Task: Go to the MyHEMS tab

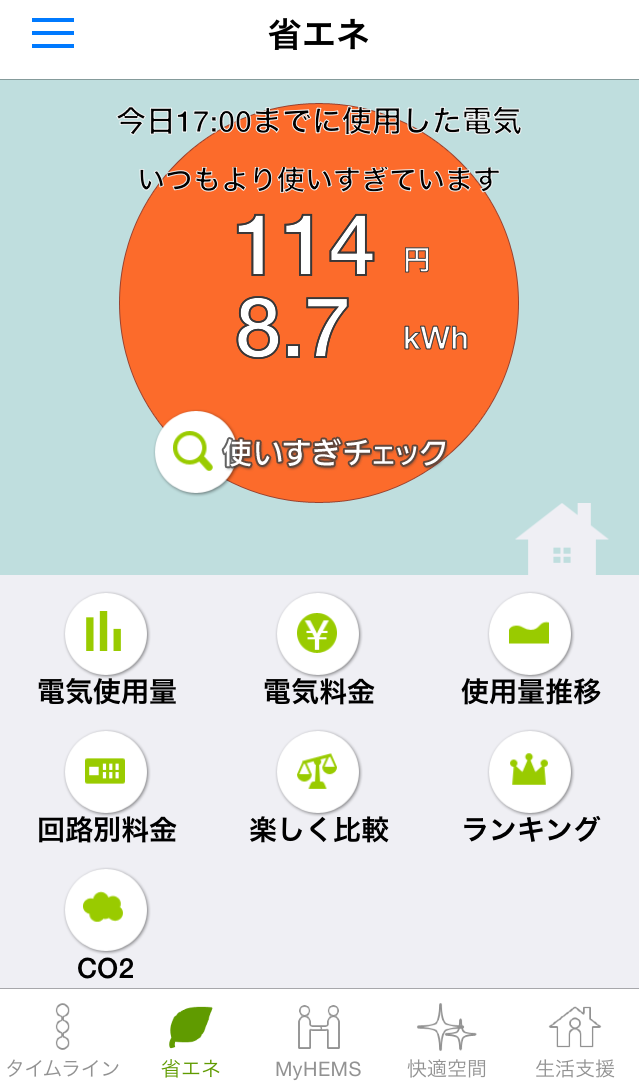Action: (318, 1040)
